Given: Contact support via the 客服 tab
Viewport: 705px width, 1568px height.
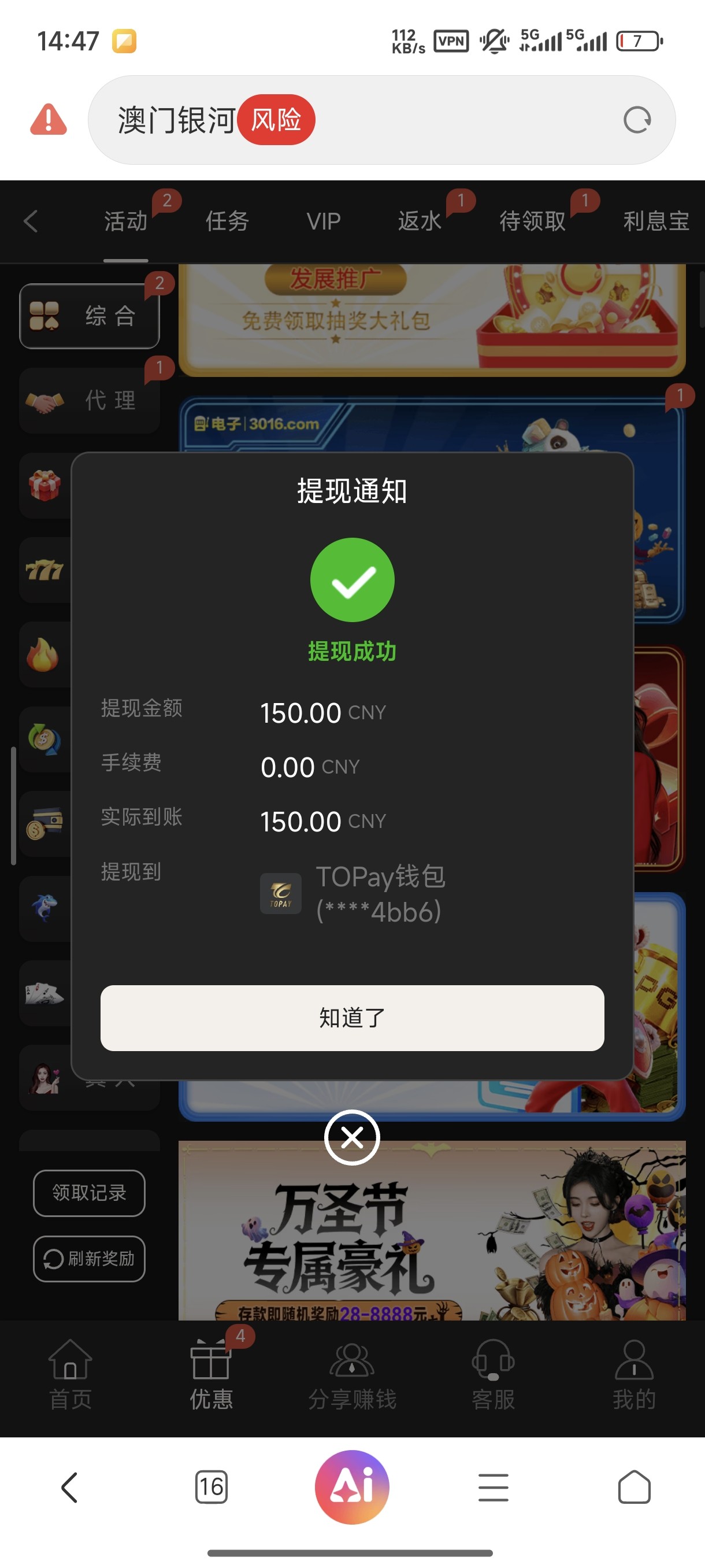Looking at the screenshot, I should [493, 1374].
